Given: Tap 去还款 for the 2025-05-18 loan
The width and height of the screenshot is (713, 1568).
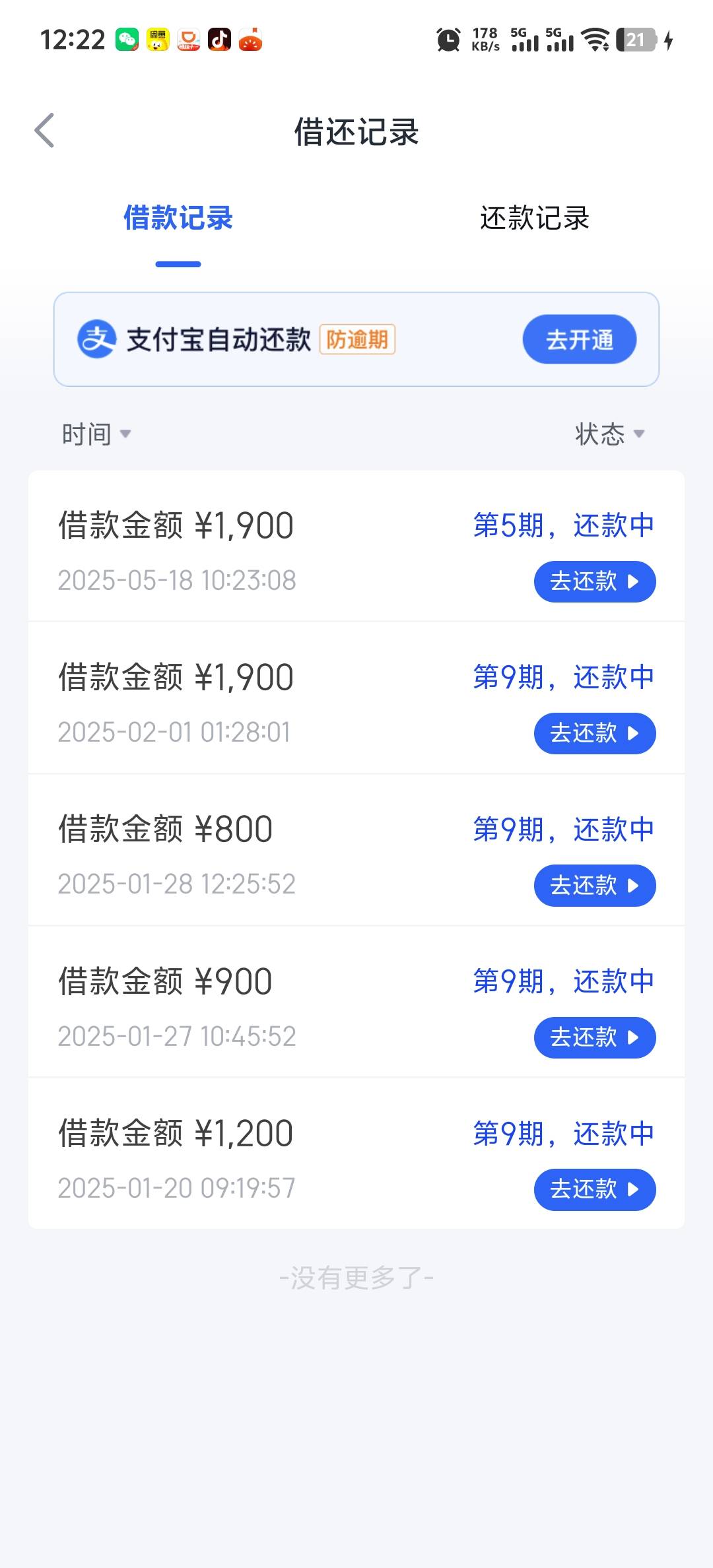Looking at the screenshot, I should click(x=594, y=581).
